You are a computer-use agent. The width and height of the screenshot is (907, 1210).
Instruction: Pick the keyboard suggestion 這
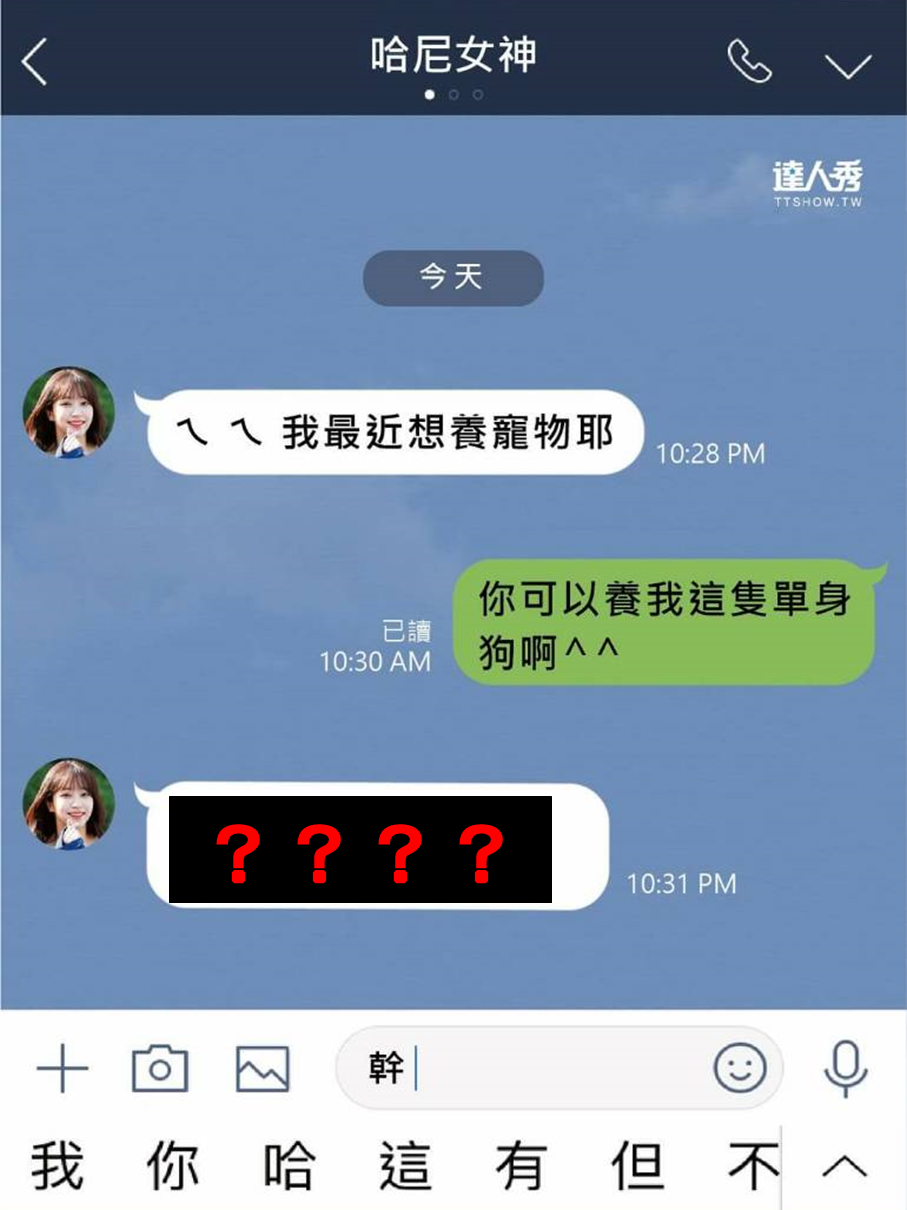[405, 1166]
